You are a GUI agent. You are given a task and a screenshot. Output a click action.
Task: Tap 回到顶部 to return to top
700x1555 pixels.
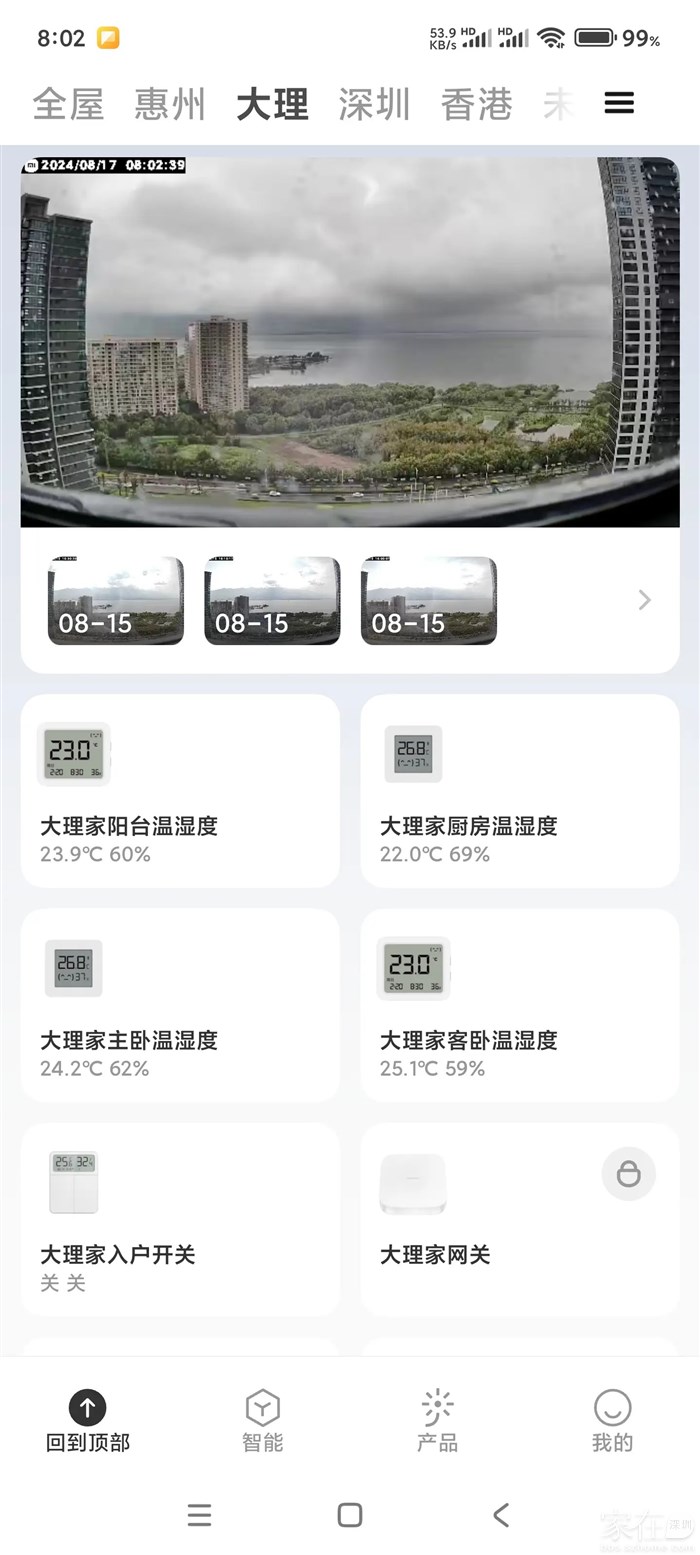[x=88, y=1420]
